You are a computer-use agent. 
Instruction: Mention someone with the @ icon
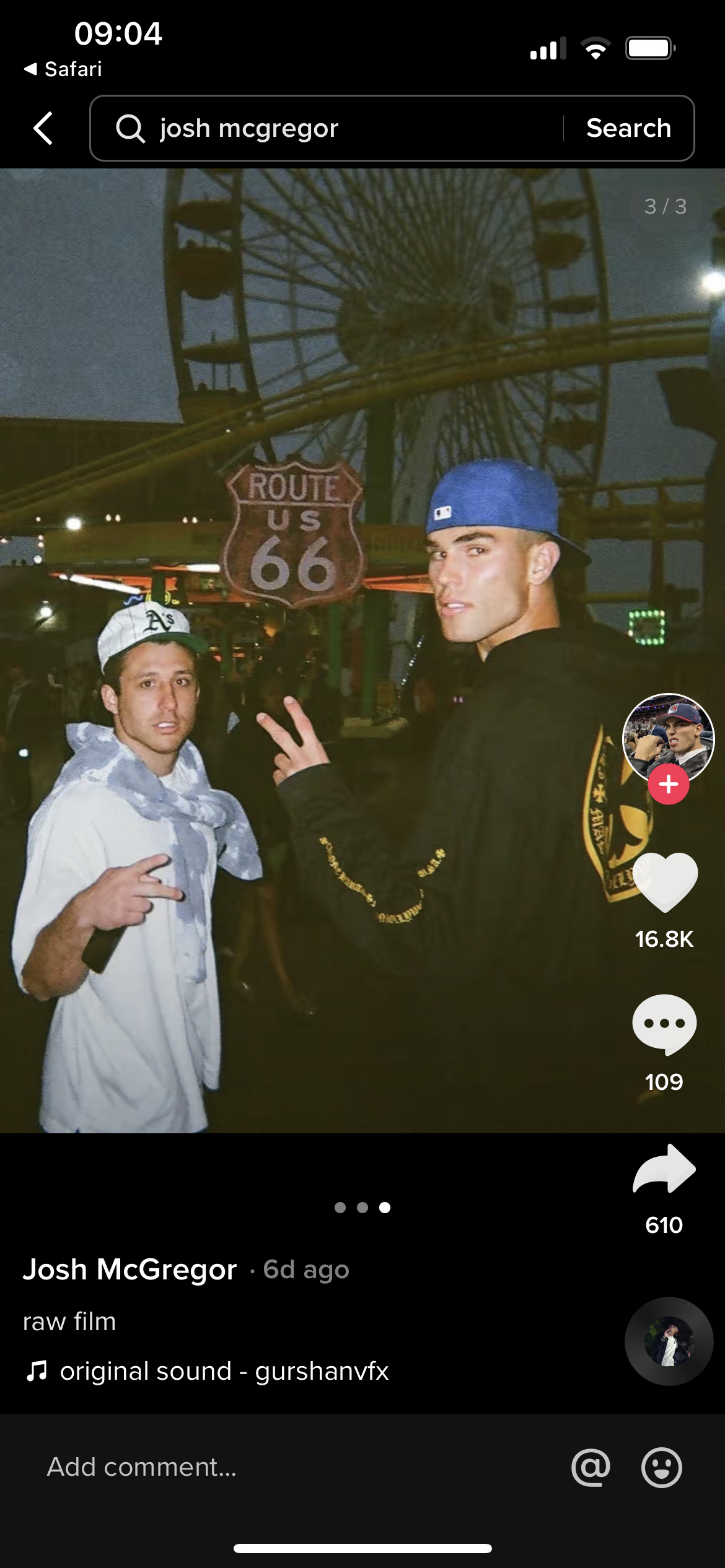[x=591, y=1467]
